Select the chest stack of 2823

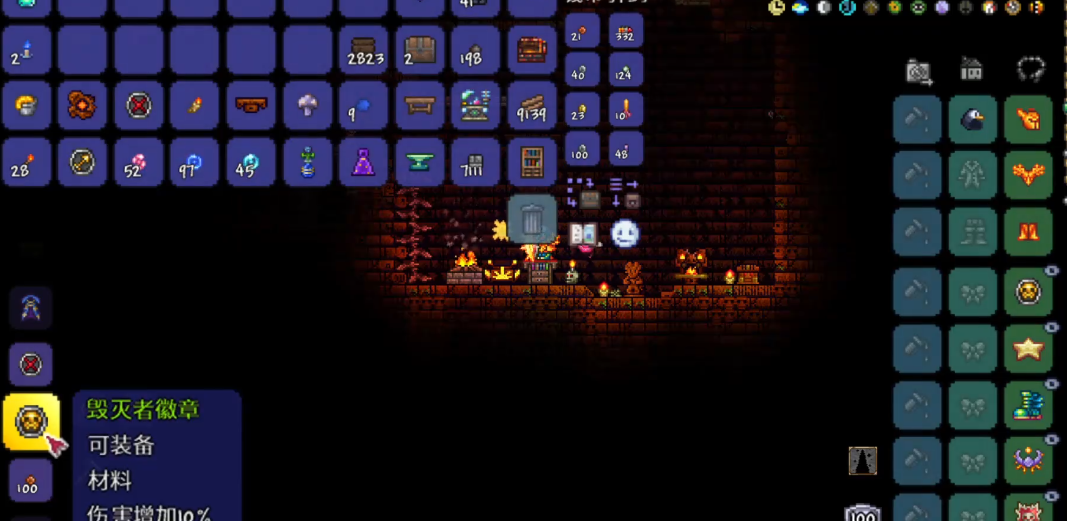point(363,48)
